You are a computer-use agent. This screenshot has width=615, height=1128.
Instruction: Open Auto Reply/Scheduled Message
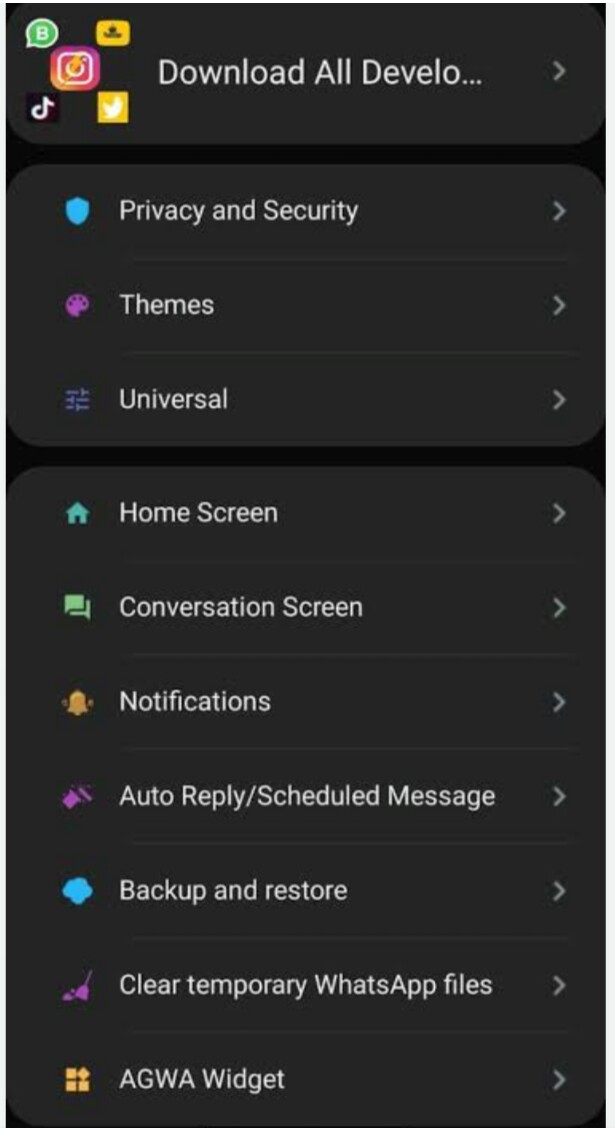(x=306, y=796)
